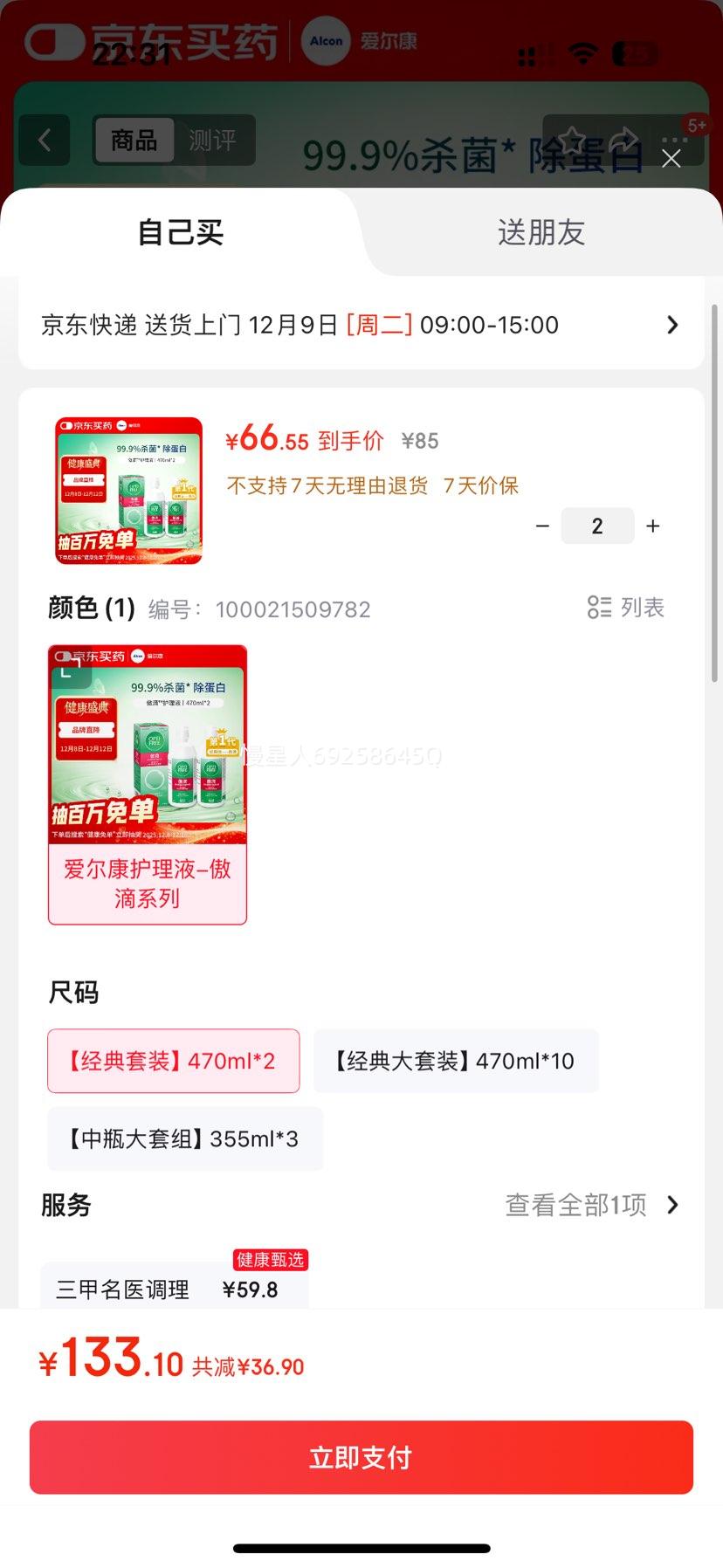Open sharing via the share arrow icon
Viewport: 723px width, 1568px height.
[x=623, y=138]
